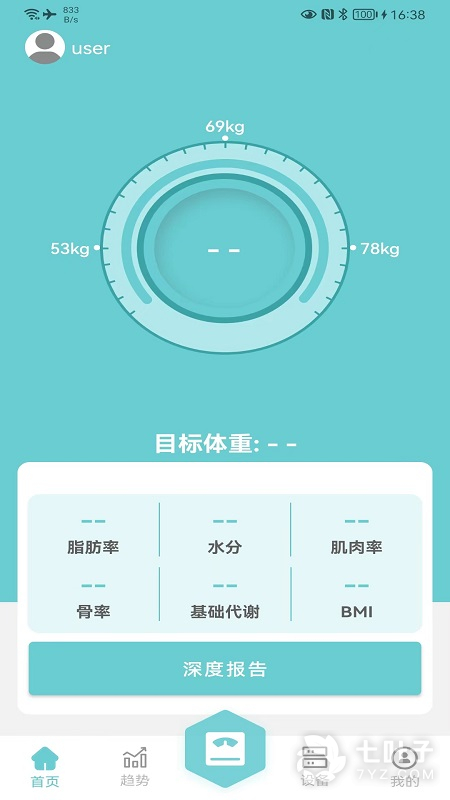
Task: Tap the center weighing scale button
Action: coord(225,749)
